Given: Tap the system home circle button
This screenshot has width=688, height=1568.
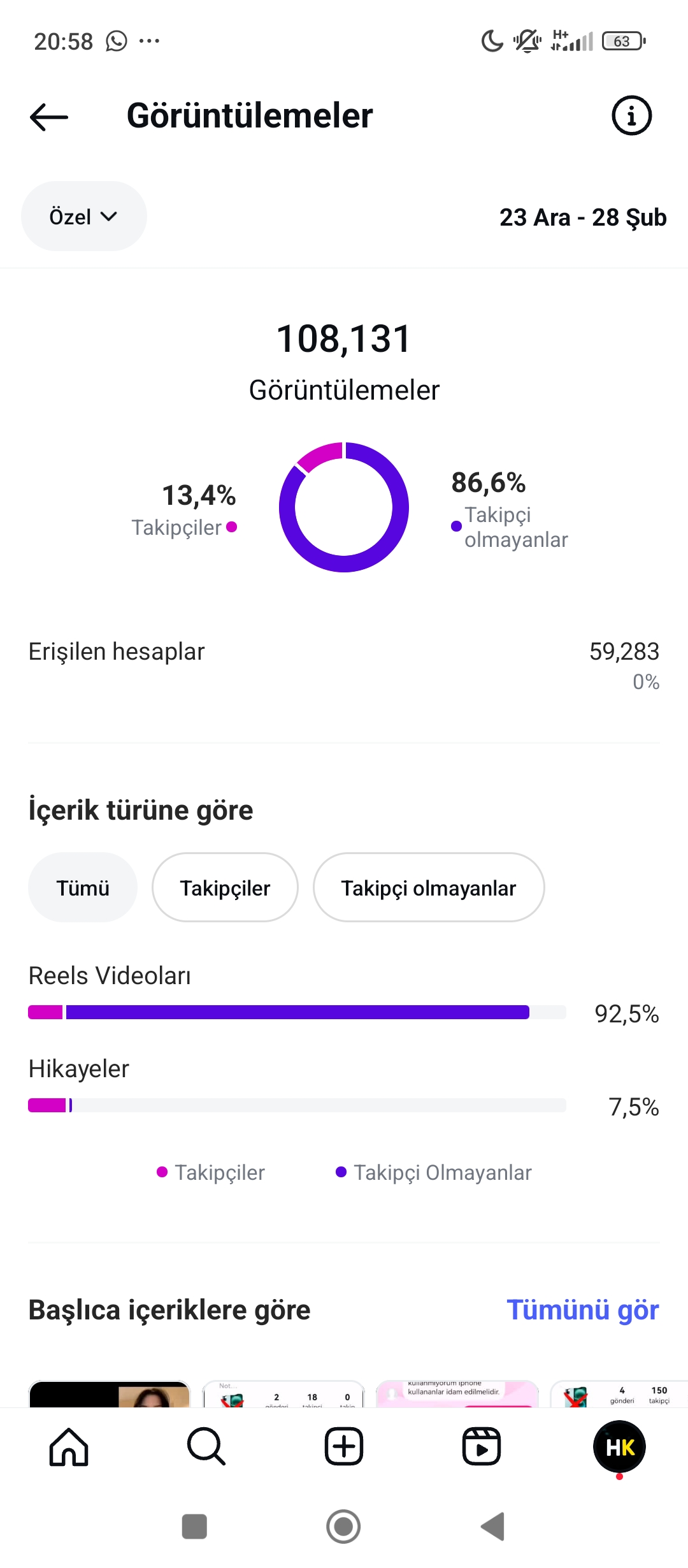Looking at the screenshot, I should 343,1527.
